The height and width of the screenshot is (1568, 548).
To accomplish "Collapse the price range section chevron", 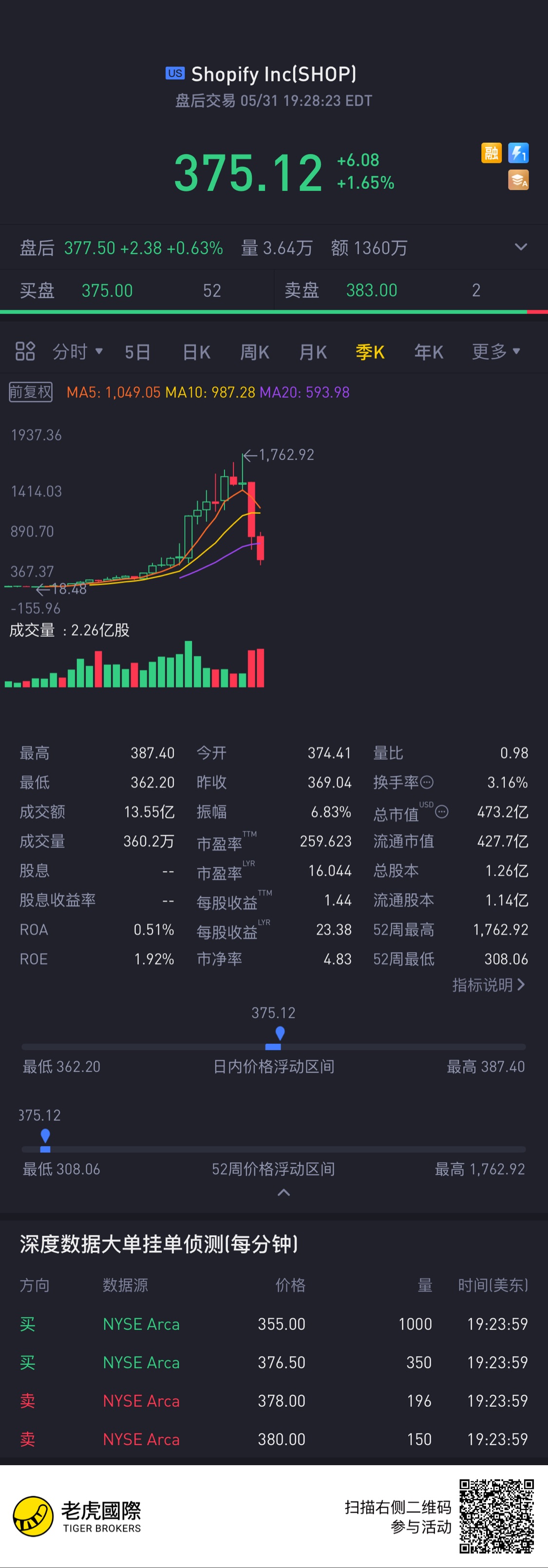I will 283,1192.
